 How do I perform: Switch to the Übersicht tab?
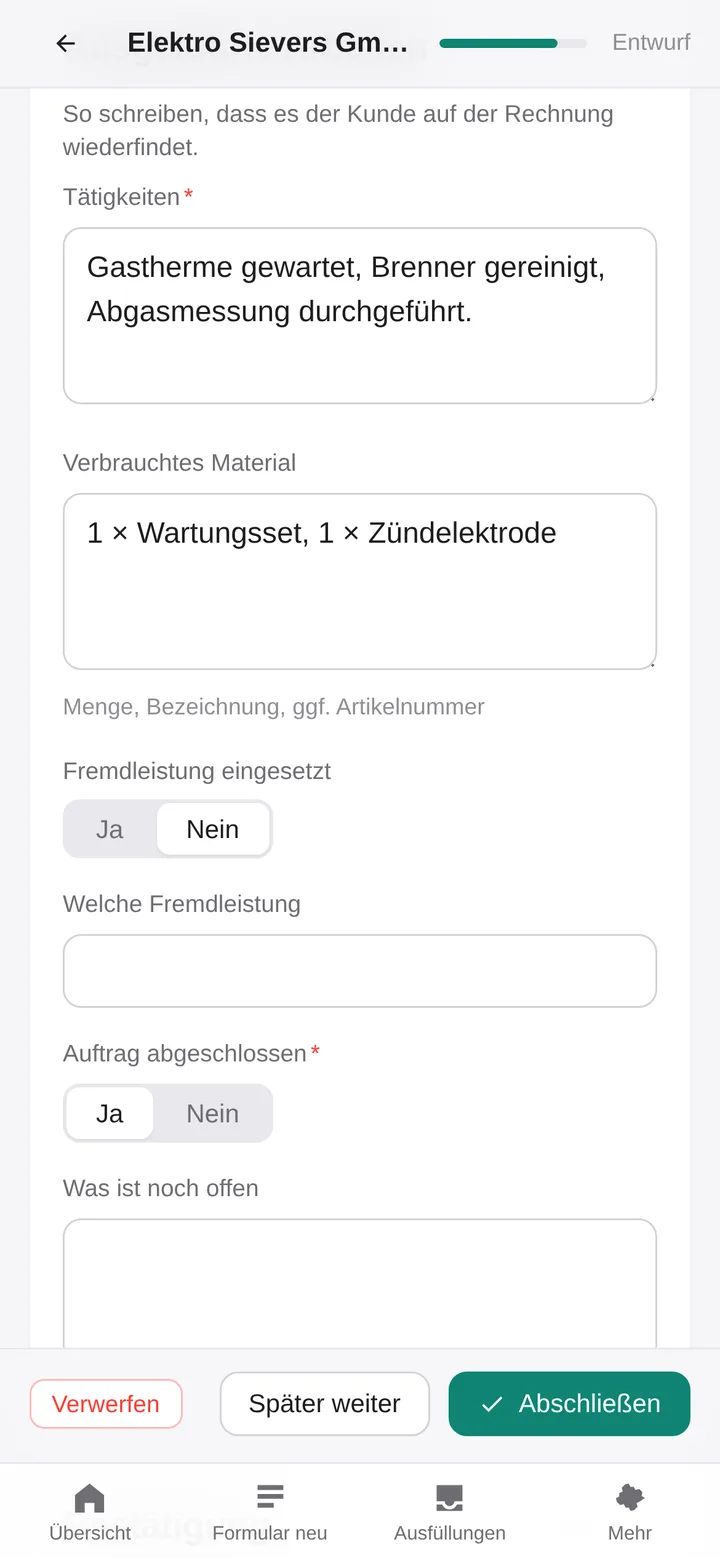[x=90, y=1512]
